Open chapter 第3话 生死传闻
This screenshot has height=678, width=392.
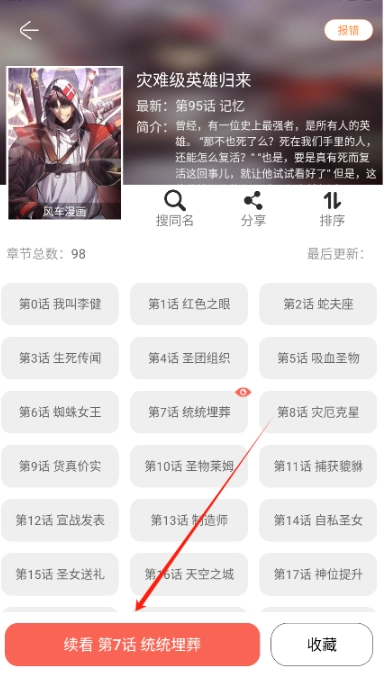point(60,358)
